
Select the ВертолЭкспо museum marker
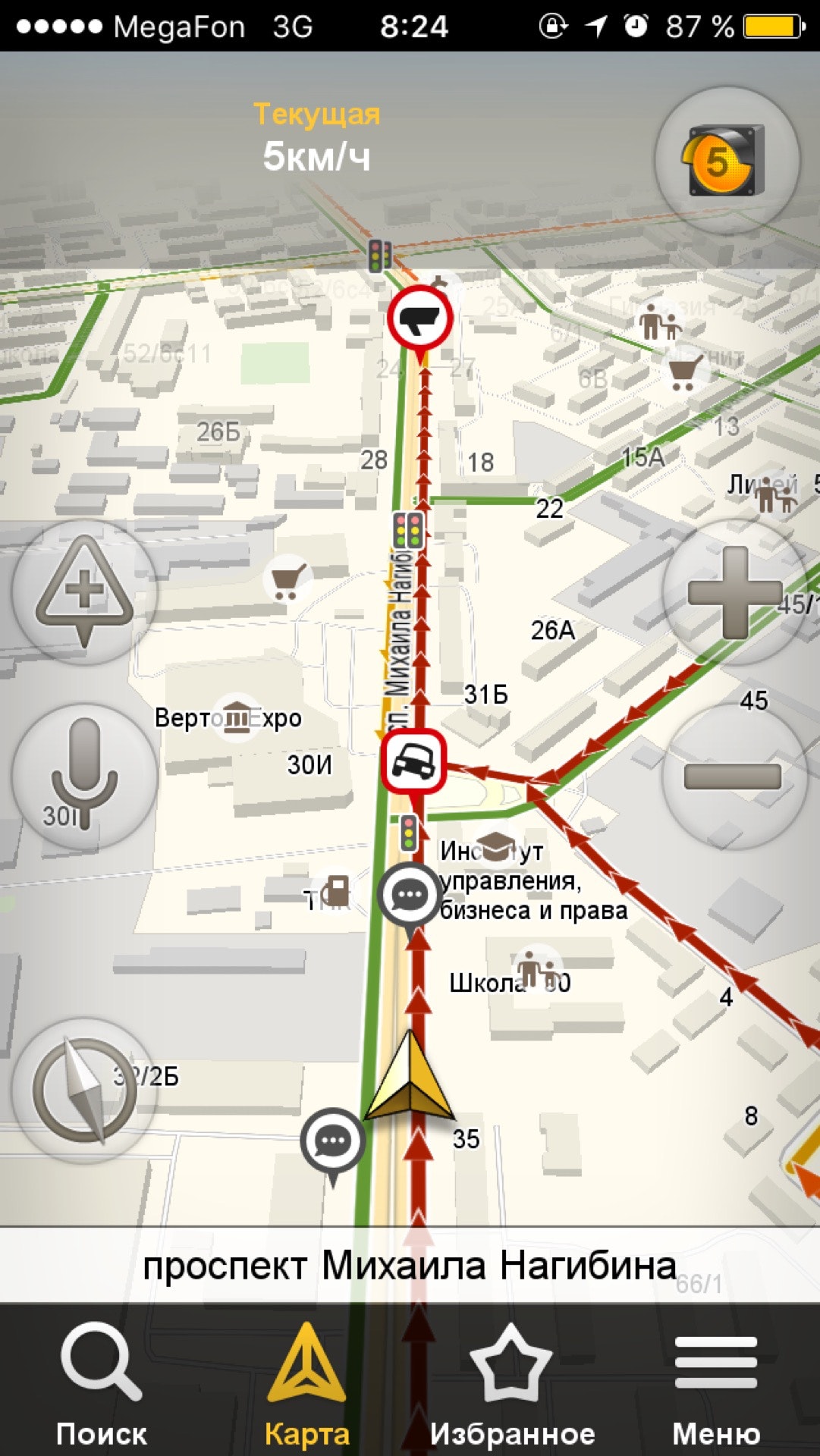click(237, 717)
